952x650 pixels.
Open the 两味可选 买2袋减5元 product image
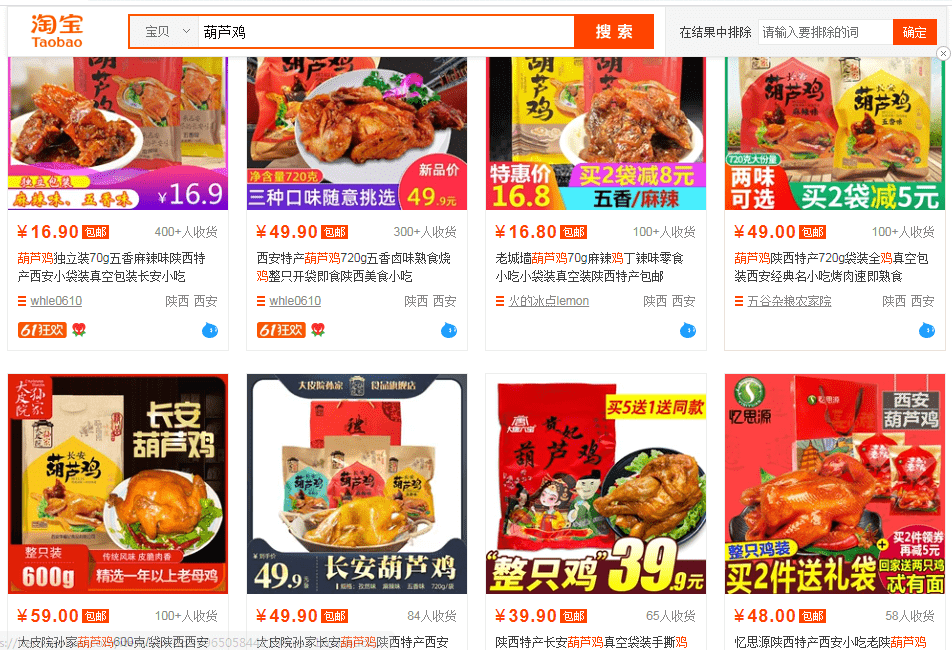click(x=835, y=133)
